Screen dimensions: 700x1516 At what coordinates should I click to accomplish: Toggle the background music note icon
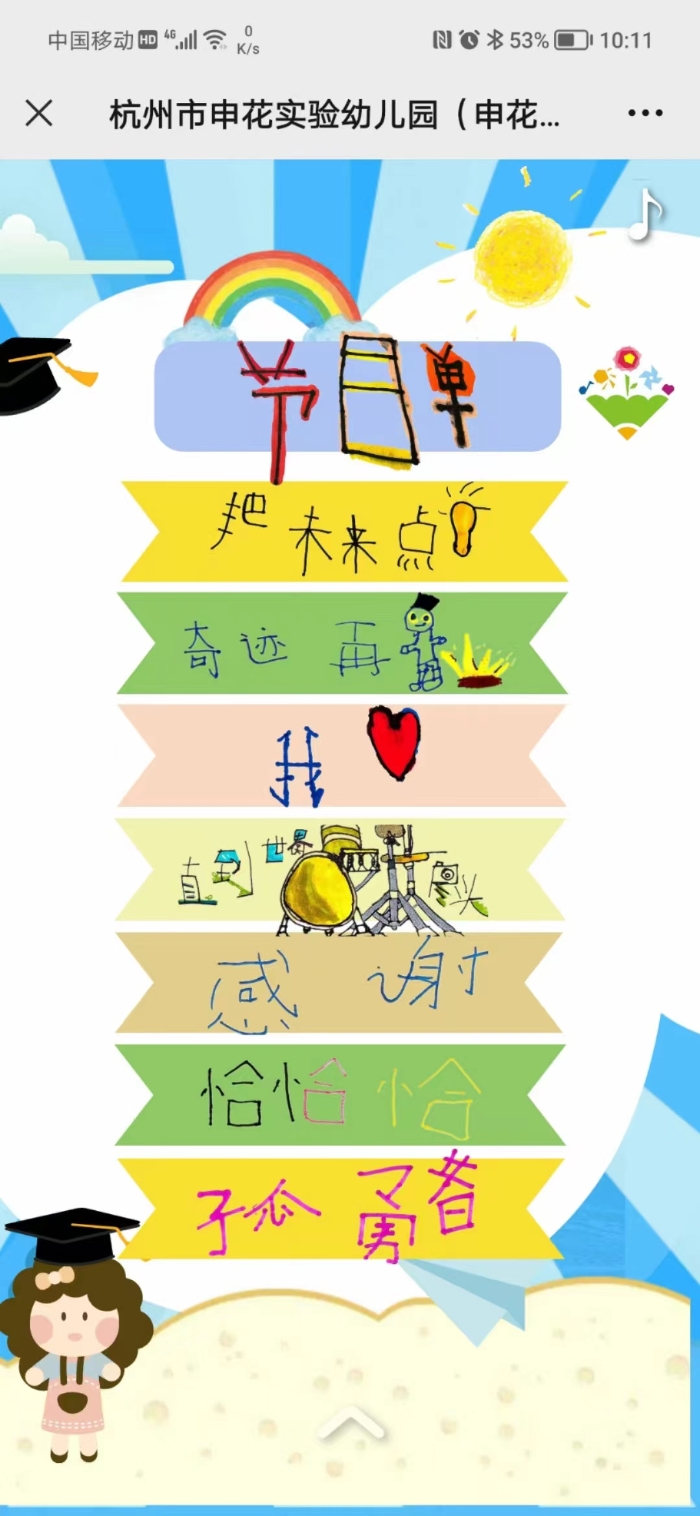tap(645, 216)
